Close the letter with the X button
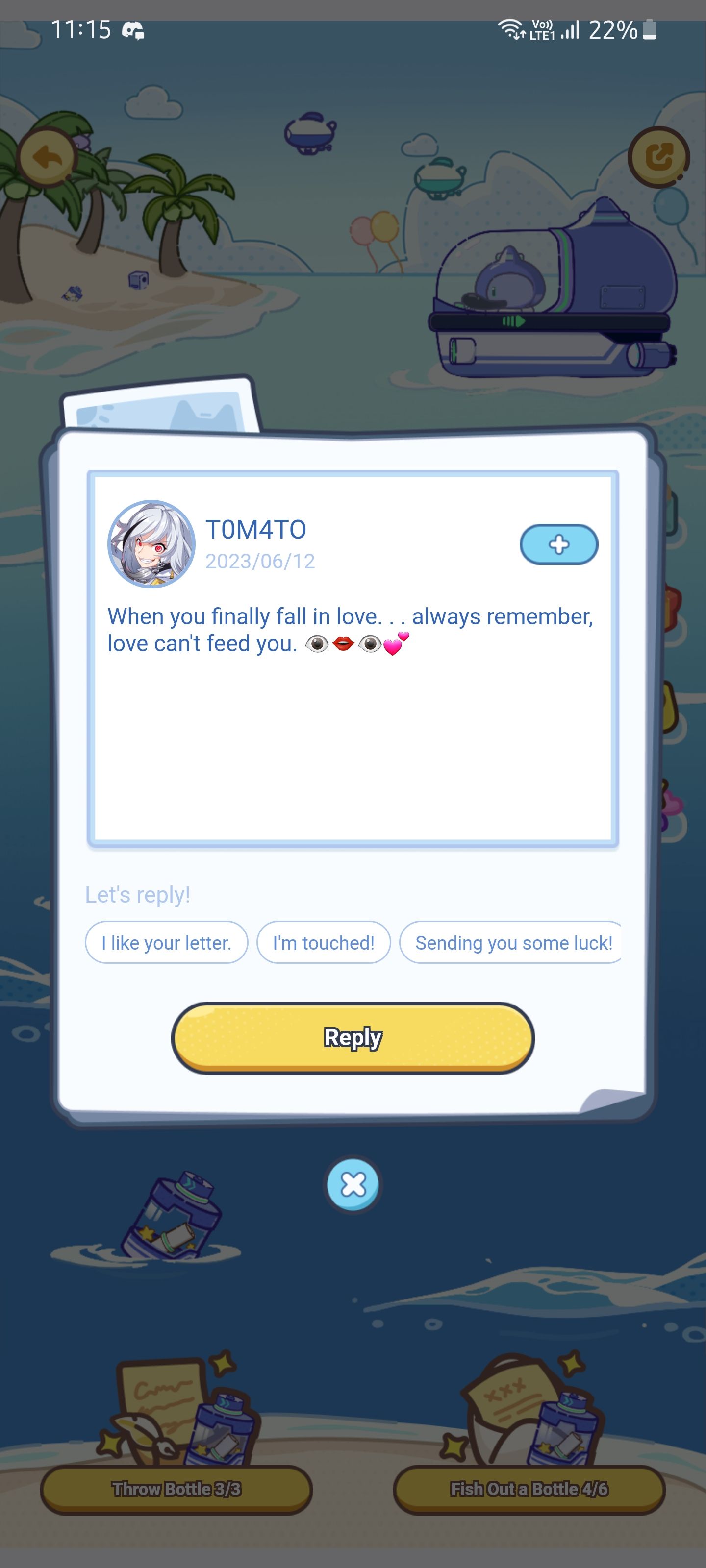The height and width of the screenshot is (1568, 706). [353, 1184]
